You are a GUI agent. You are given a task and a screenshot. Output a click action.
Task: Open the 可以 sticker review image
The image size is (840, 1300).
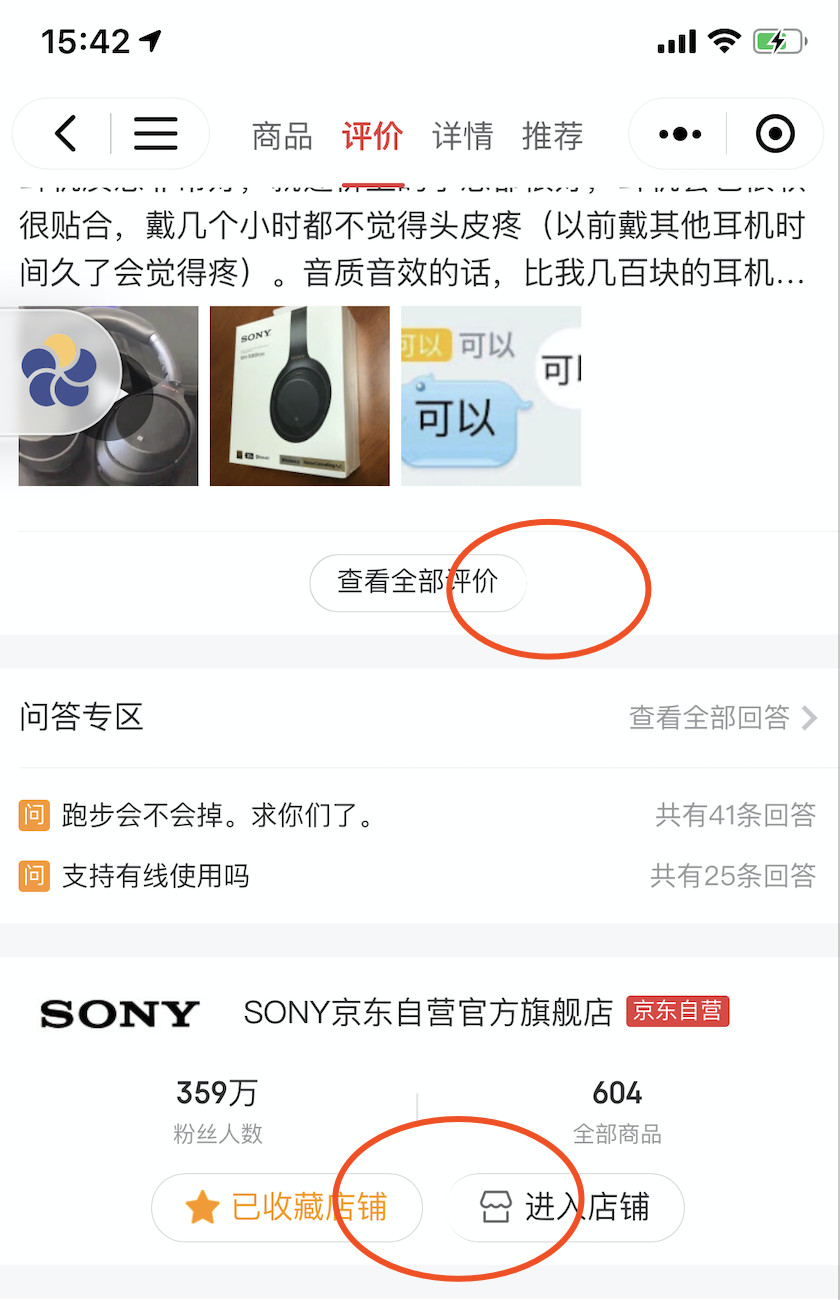click(x=490, y=396)
